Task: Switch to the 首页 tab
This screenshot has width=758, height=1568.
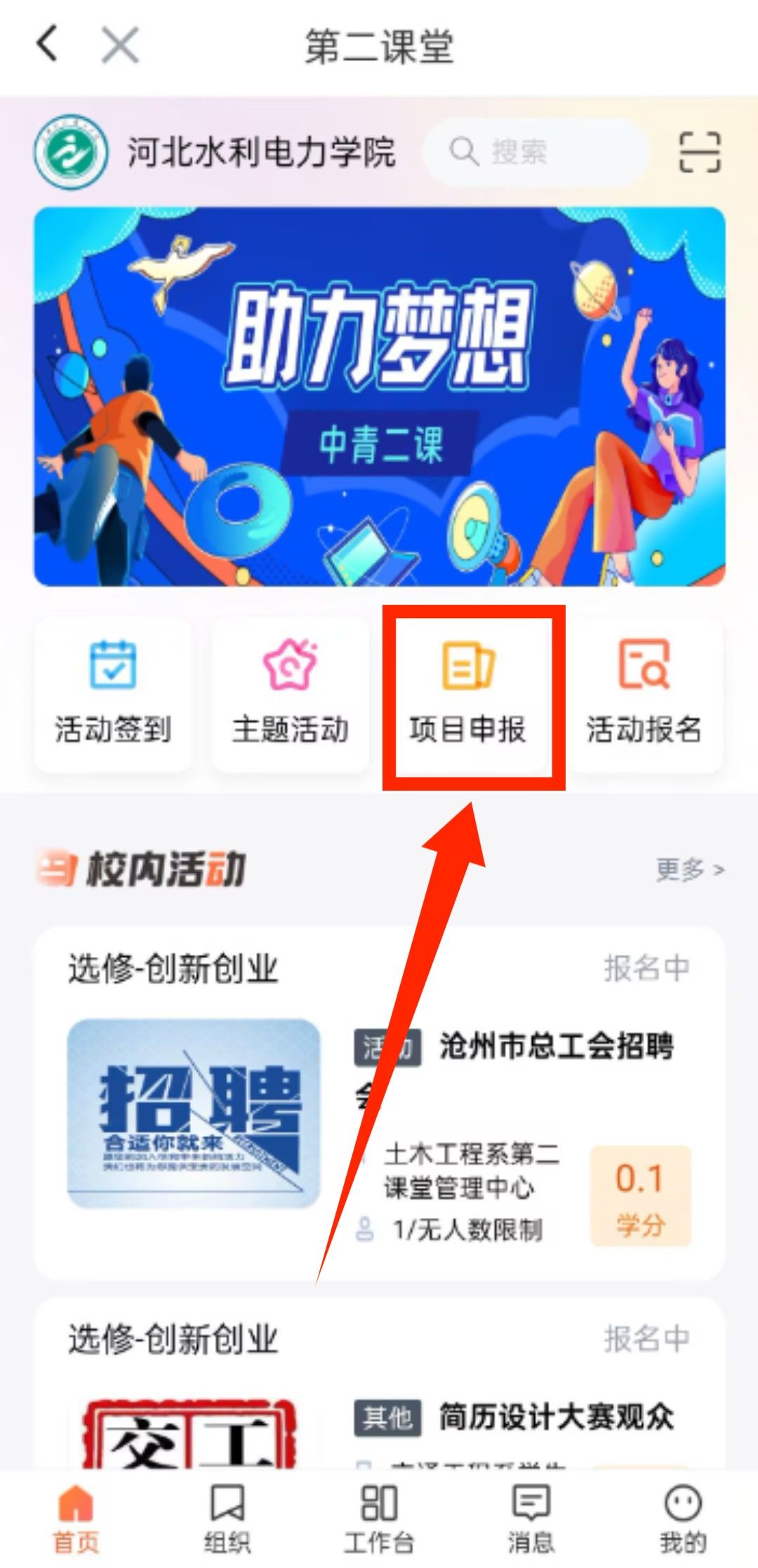Action: (76, 1519)
